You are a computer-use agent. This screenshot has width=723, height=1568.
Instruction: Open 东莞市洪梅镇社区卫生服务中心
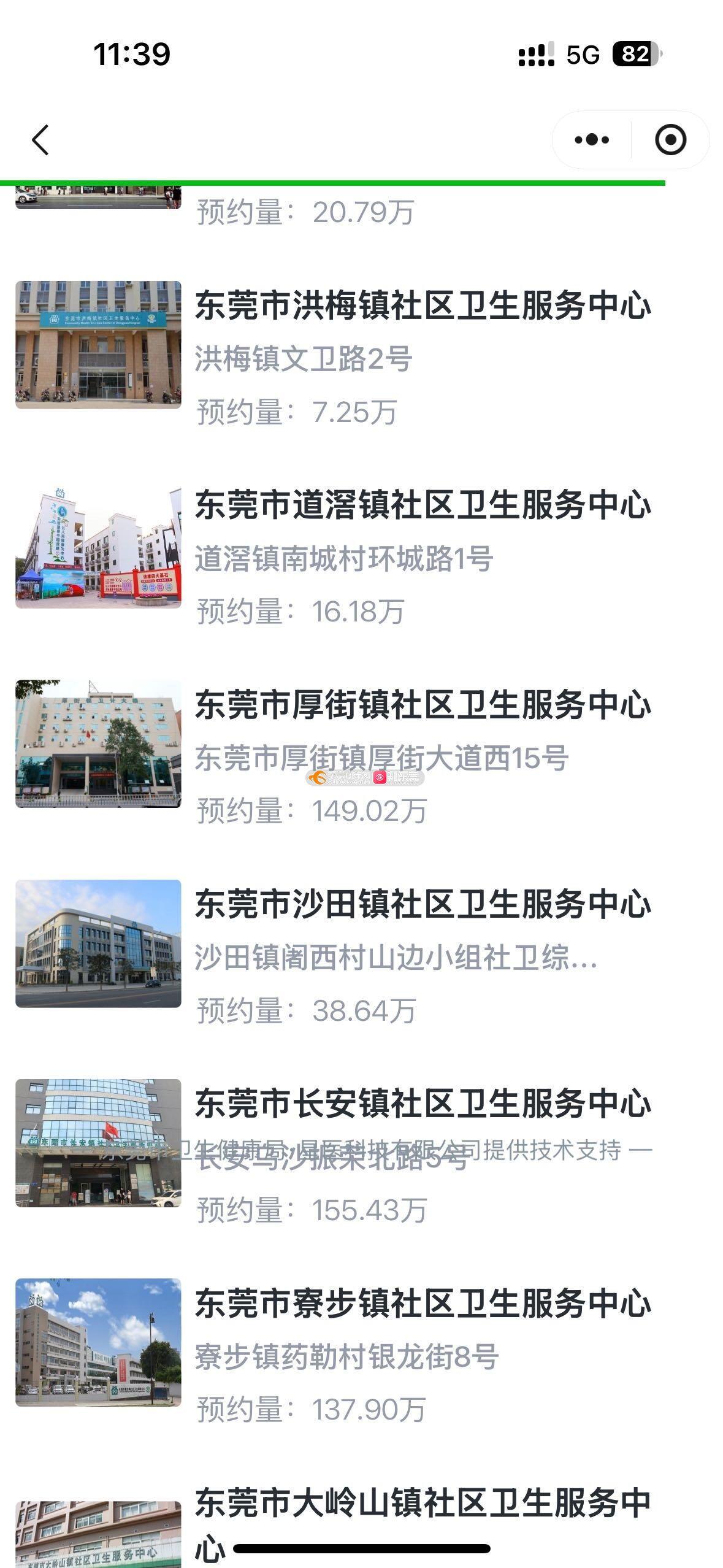click(422, 306)
